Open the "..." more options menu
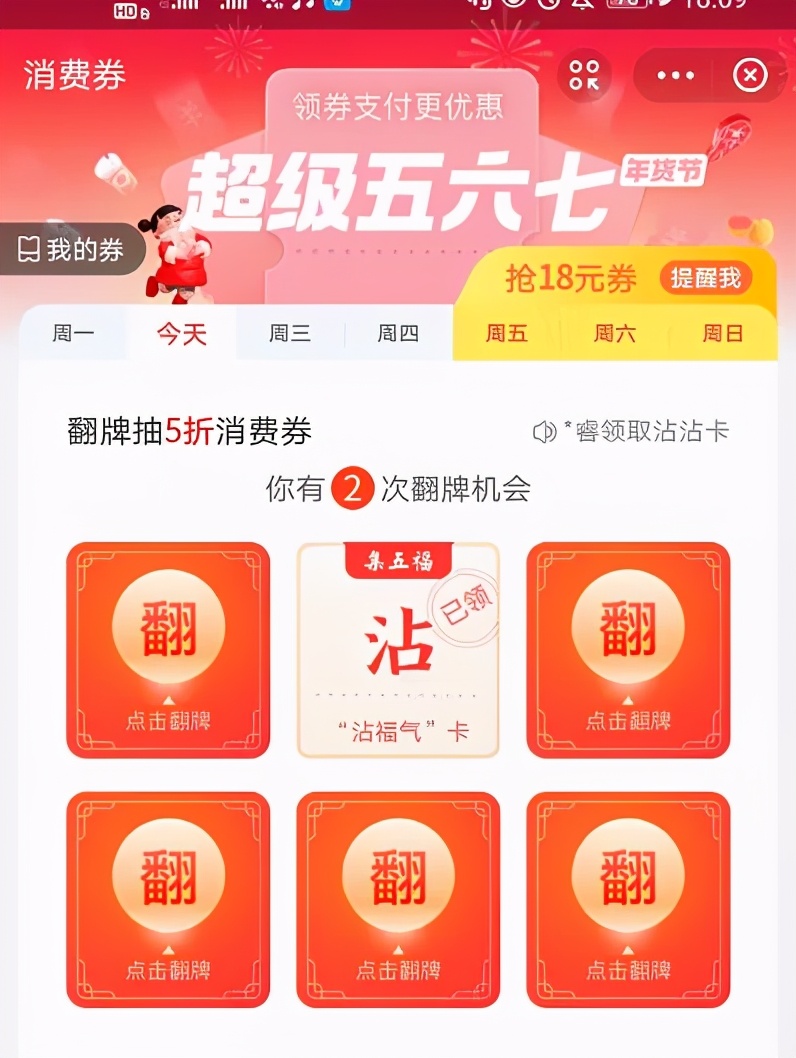This screenshot has width=796, height=1058. [676, 76]
